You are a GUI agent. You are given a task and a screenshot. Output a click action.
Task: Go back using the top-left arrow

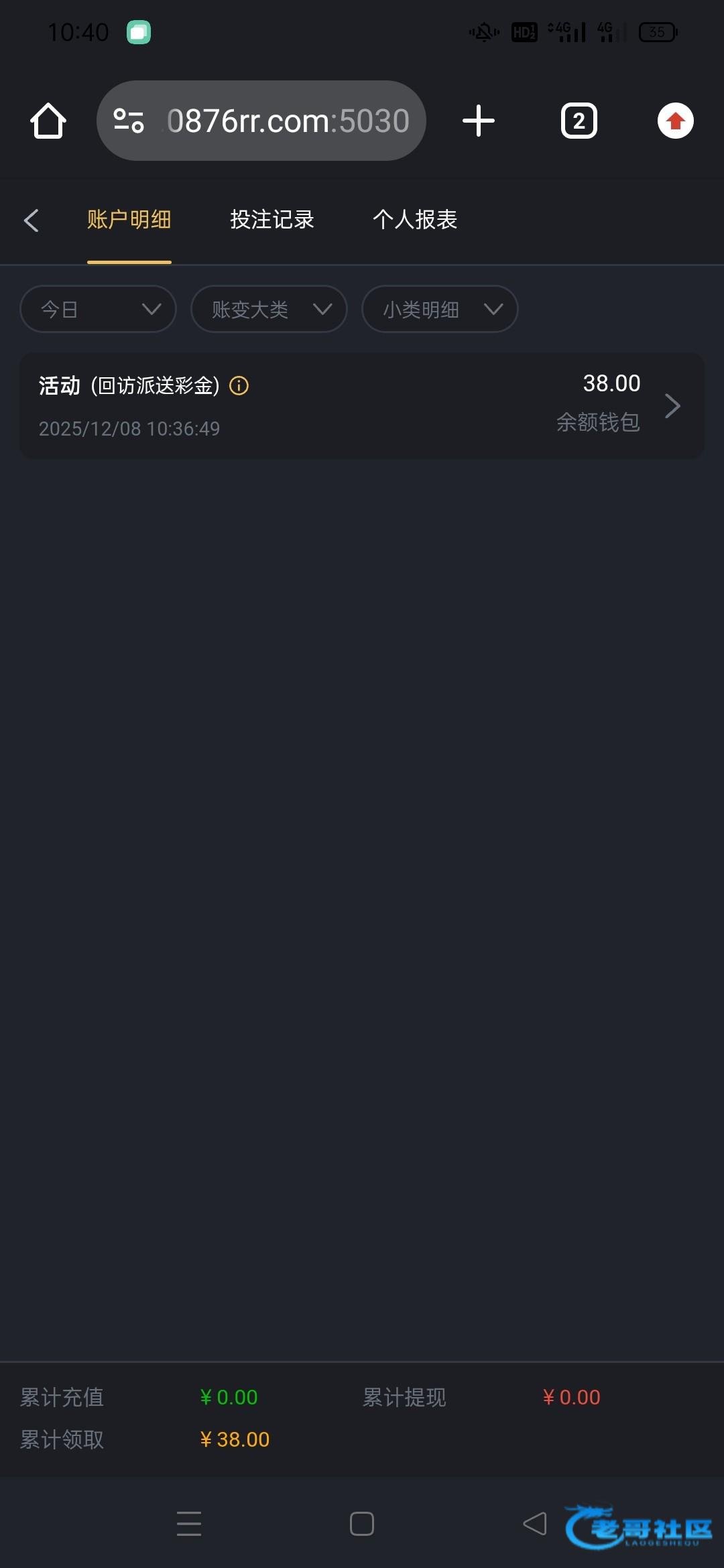point(31,220)
